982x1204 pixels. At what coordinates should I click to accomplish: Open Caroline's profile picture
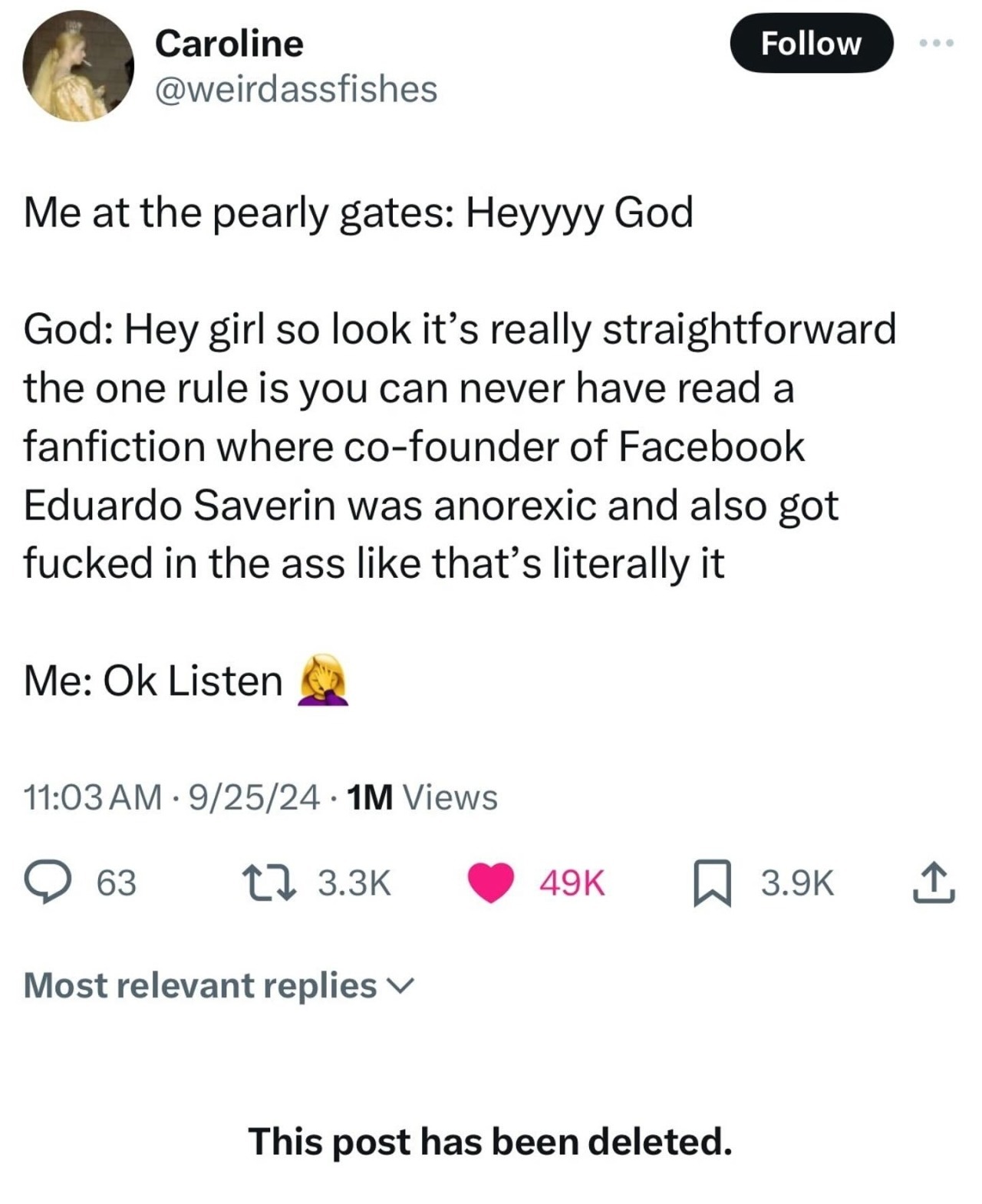[78, 66]
